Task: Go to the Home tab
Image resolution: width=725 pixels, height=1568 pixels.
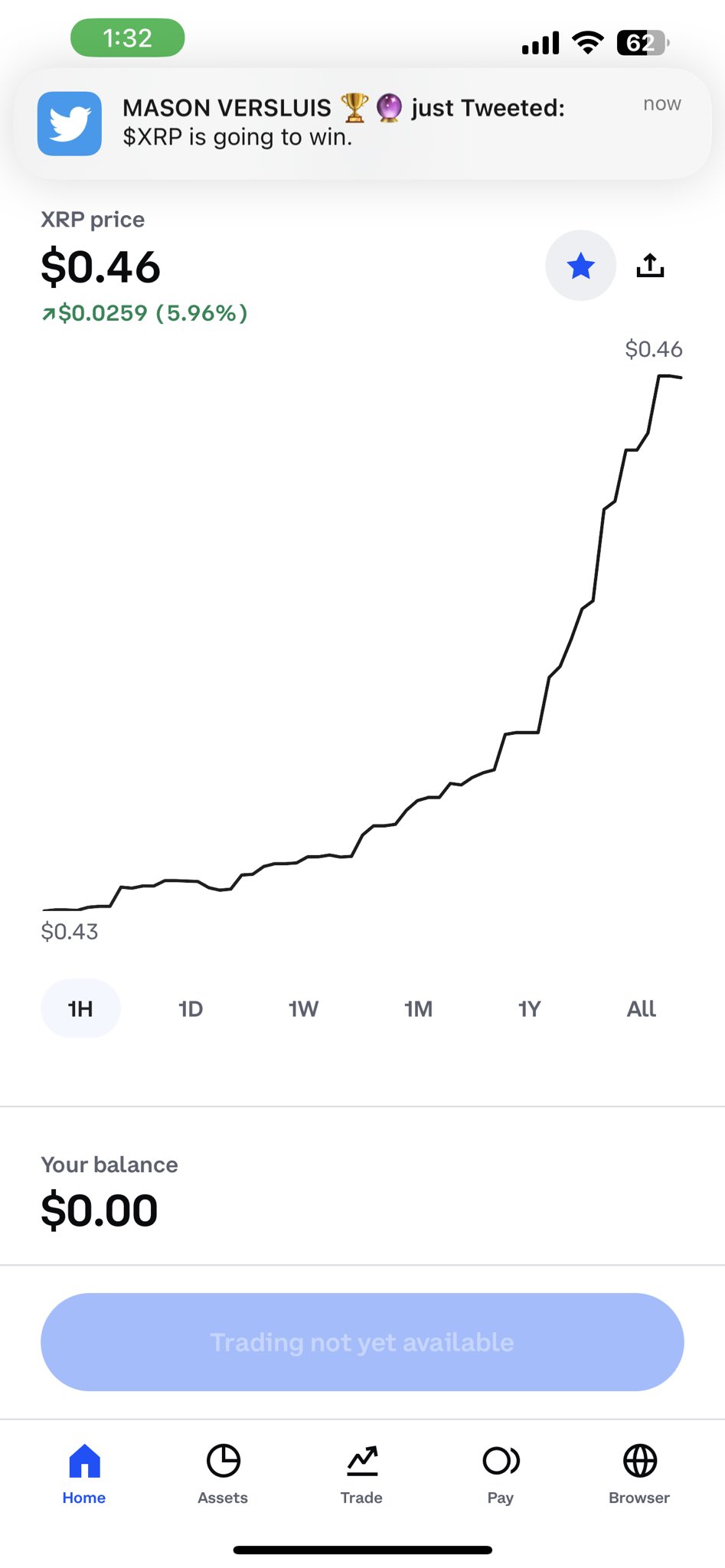Action: pyautogui.click(x=84, y=1475)
